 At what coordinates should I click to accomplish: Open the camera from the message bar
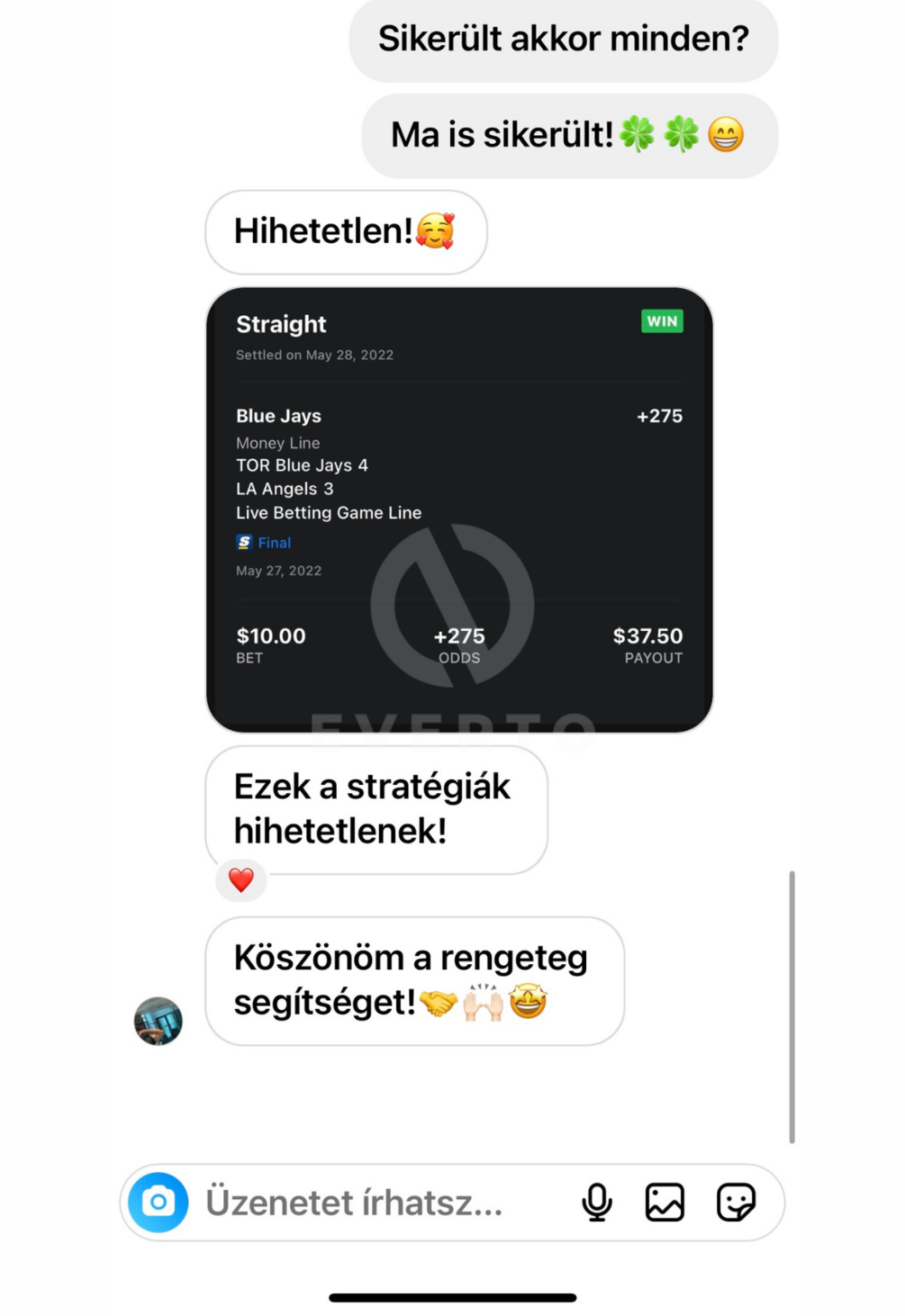click(158, 1202)
